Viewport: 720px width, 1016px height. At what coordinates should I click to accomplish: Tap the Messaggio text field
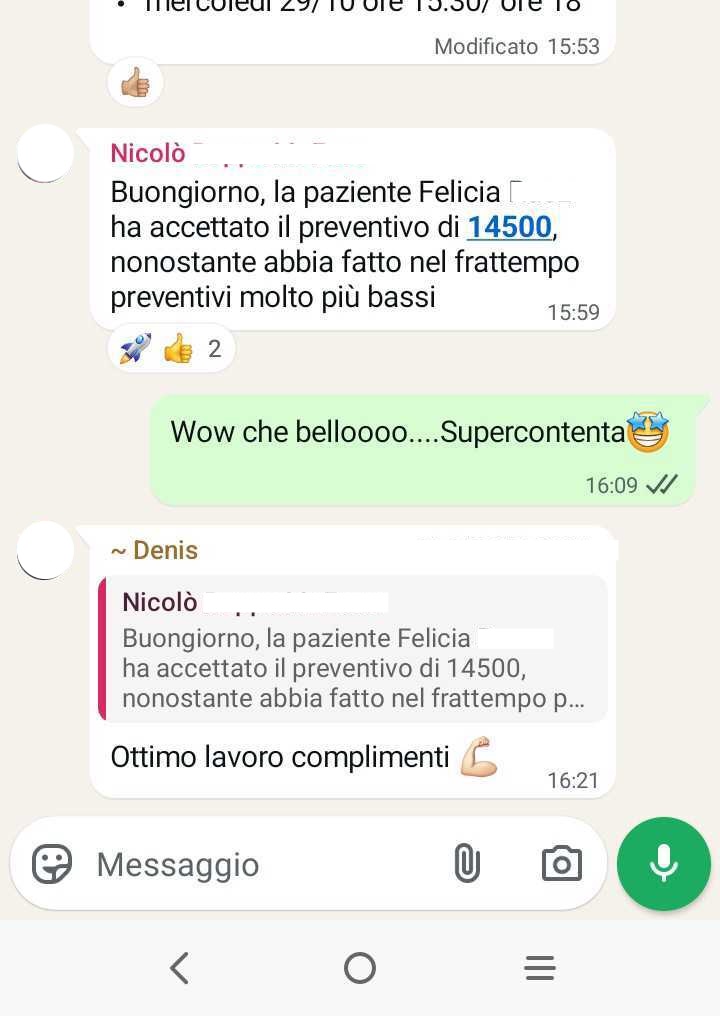coord(260,865)
